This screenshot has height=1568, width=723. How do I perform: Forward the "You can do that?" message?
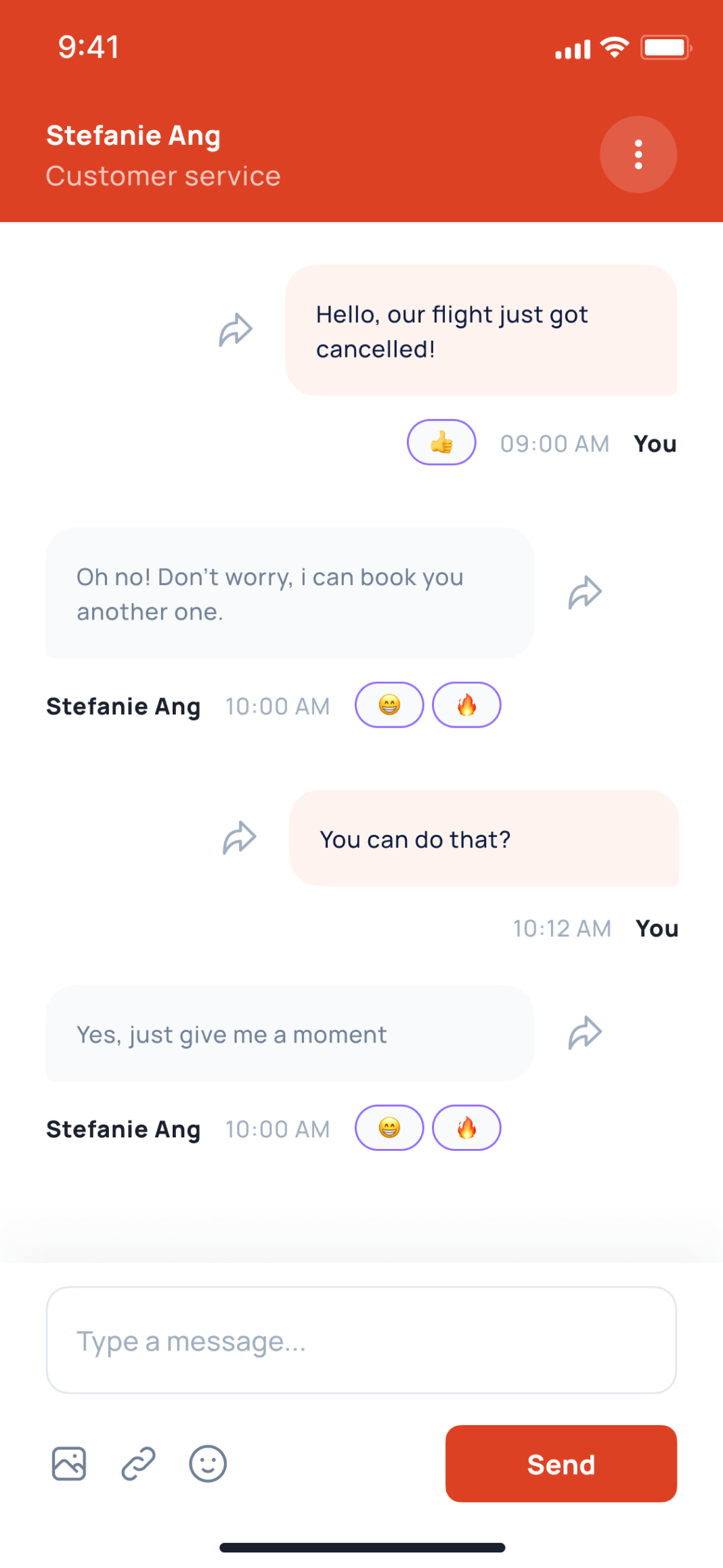tap(240, 837)
